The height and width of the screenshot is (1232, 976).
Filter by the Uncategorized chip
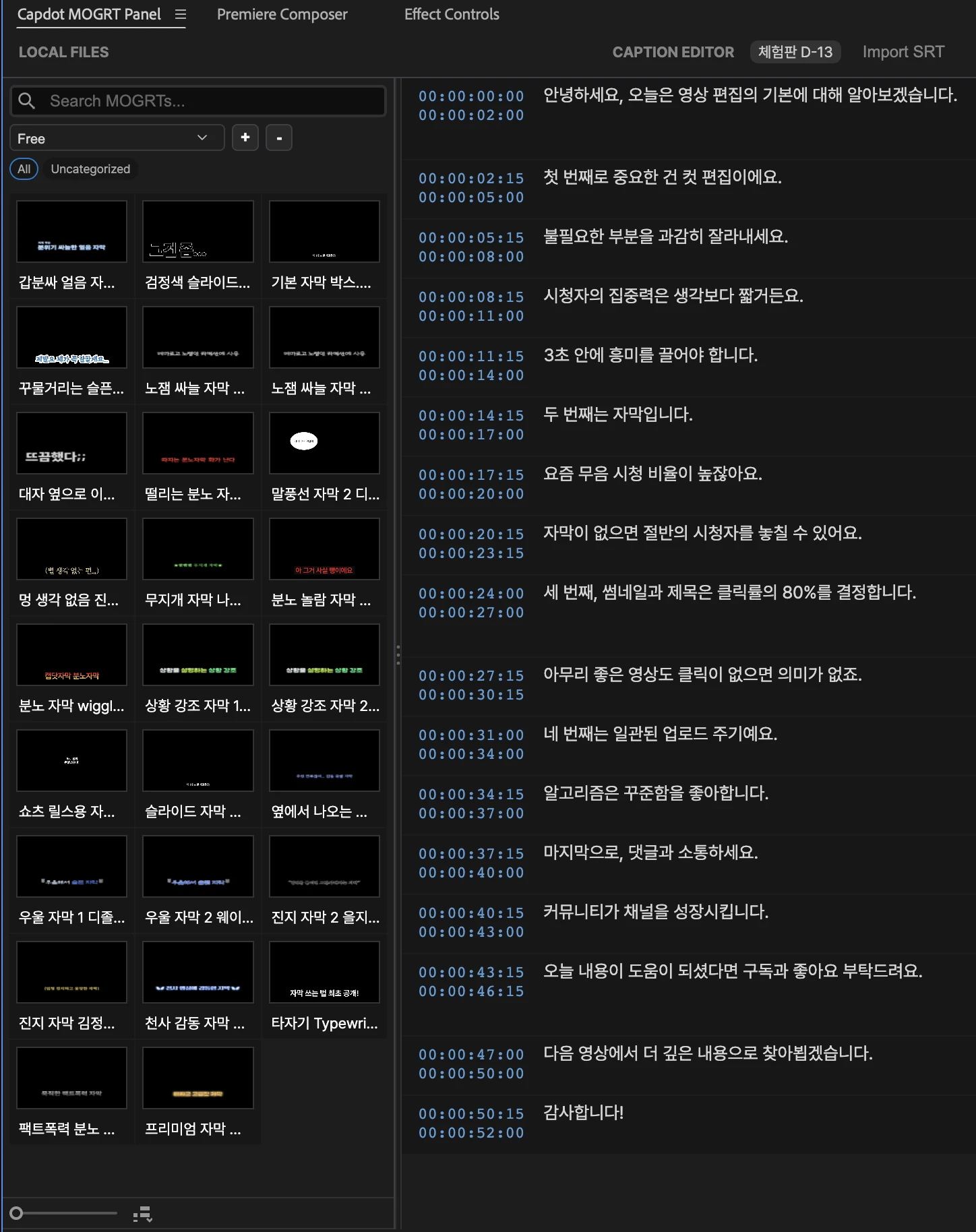[90, 169]
